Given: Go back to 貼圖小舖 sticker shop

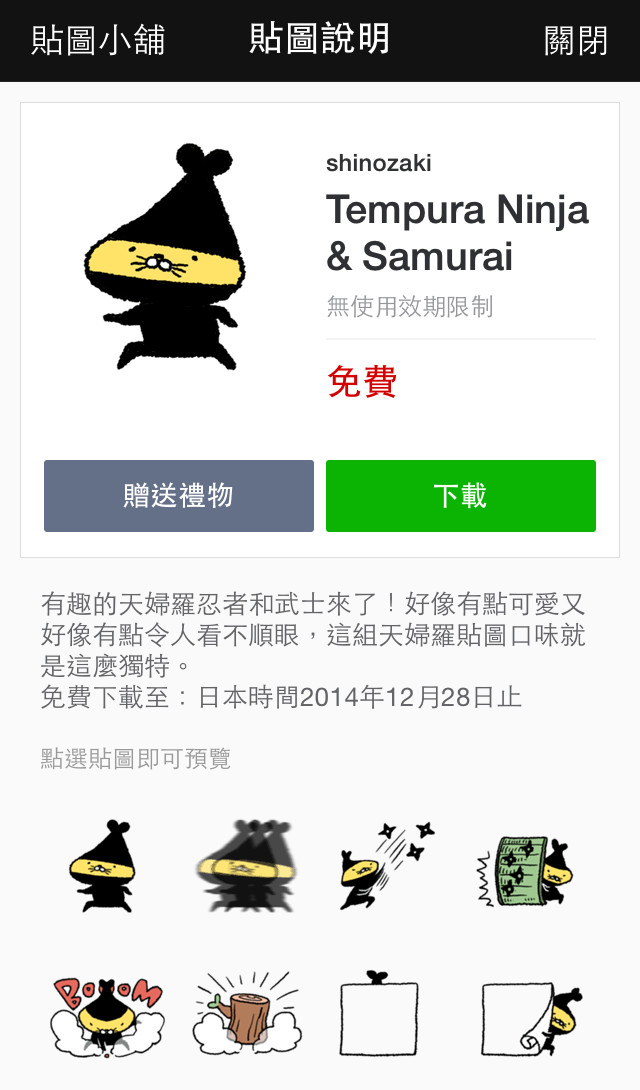Looking at the screenshot, I should (x=98, y=41).
